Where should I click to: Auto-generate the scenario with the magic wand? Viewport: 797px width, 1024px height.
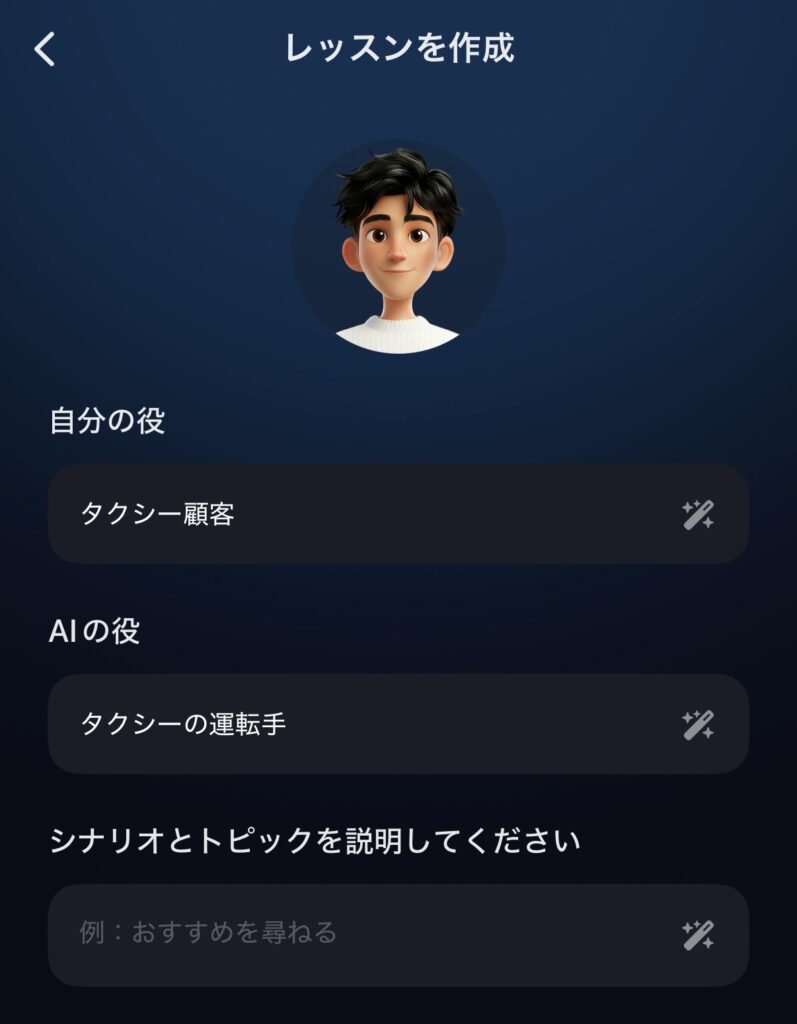(x=698, y=934)
